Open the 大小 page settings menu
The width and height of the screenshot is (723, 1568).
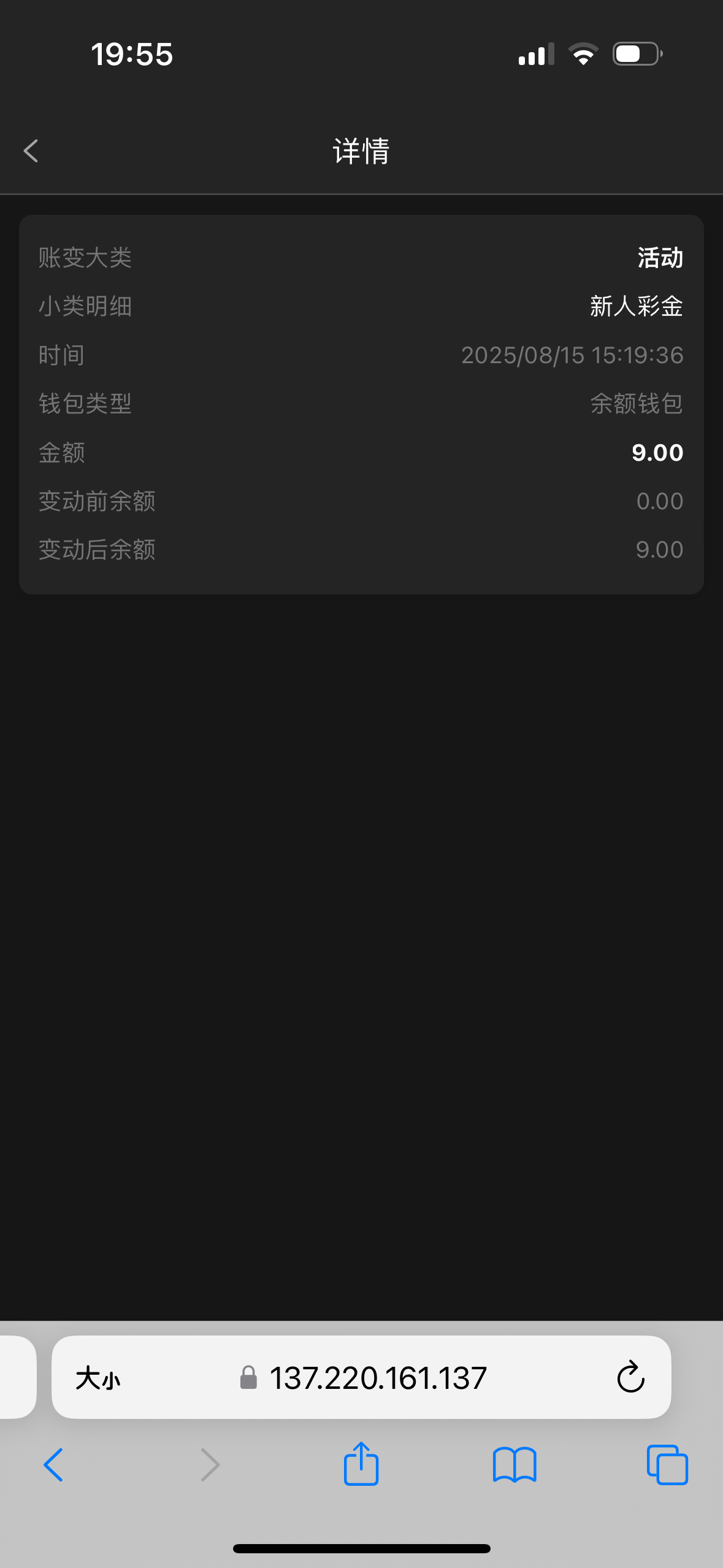tap(98, 1378)
